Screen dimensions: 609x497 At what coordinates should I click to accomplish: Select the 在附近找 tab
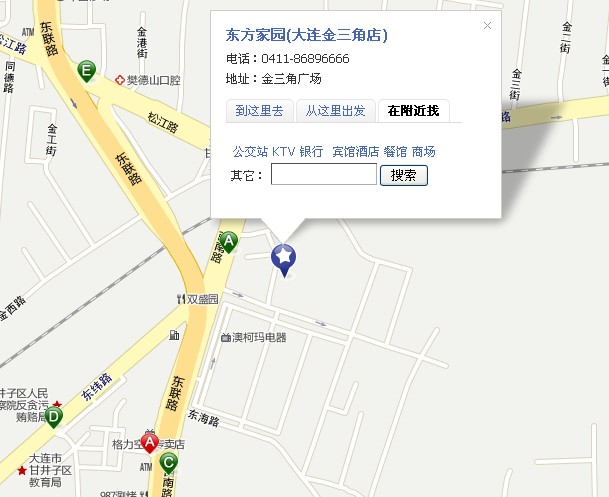coord(414,110)
